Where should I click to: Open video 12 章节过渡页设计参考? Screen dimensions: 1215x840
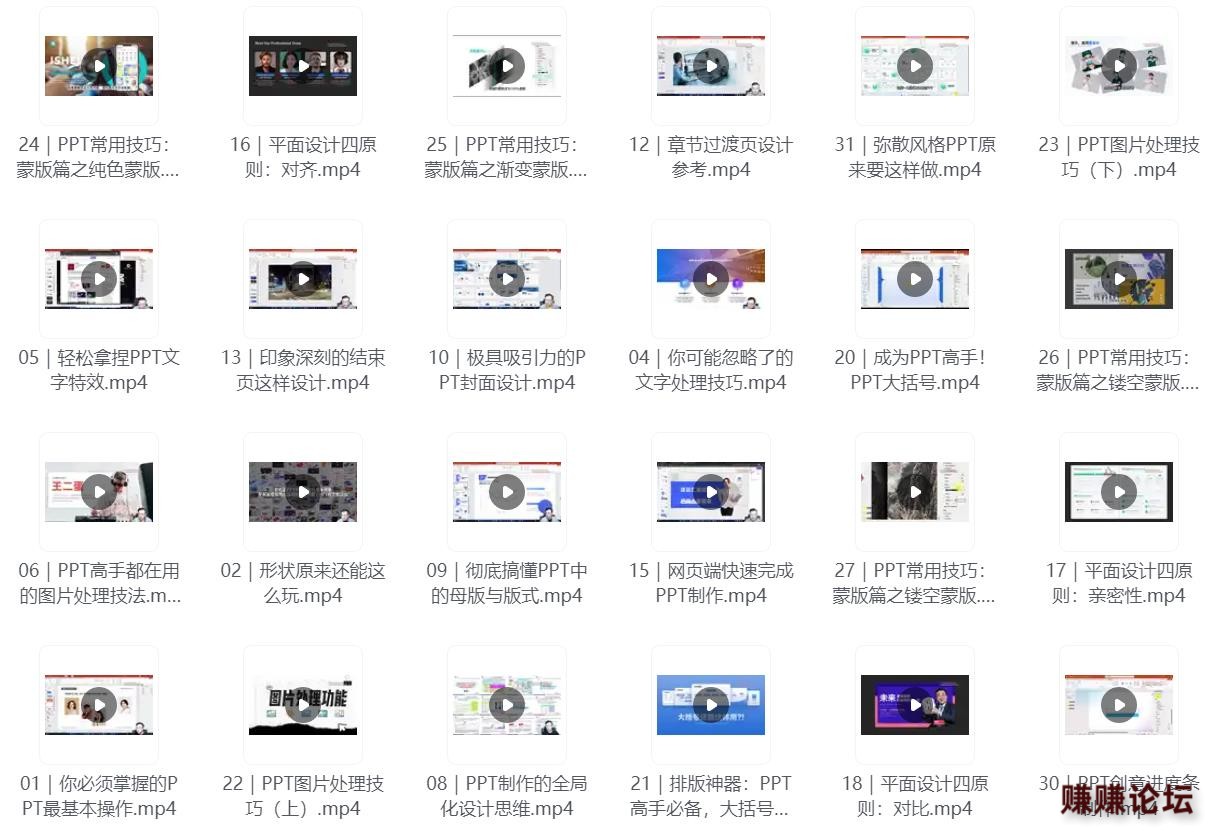pos(711,66)
